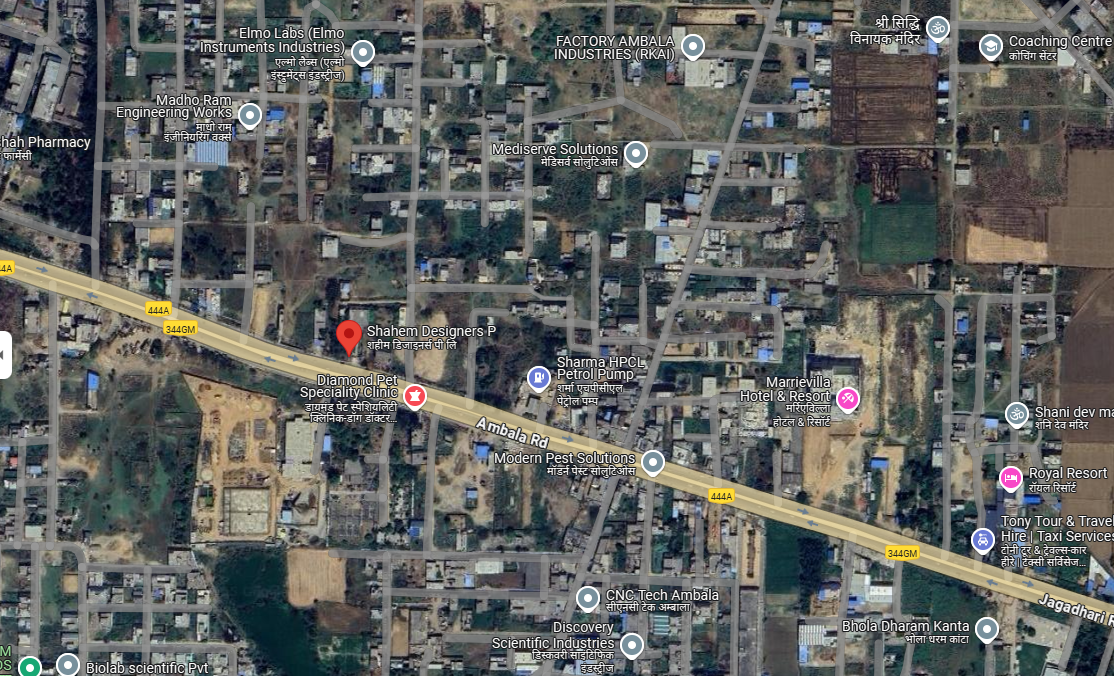Expand the collapsed side panel arrow
The height and width of the screenshot is (676, 1114).
[5, 355]
